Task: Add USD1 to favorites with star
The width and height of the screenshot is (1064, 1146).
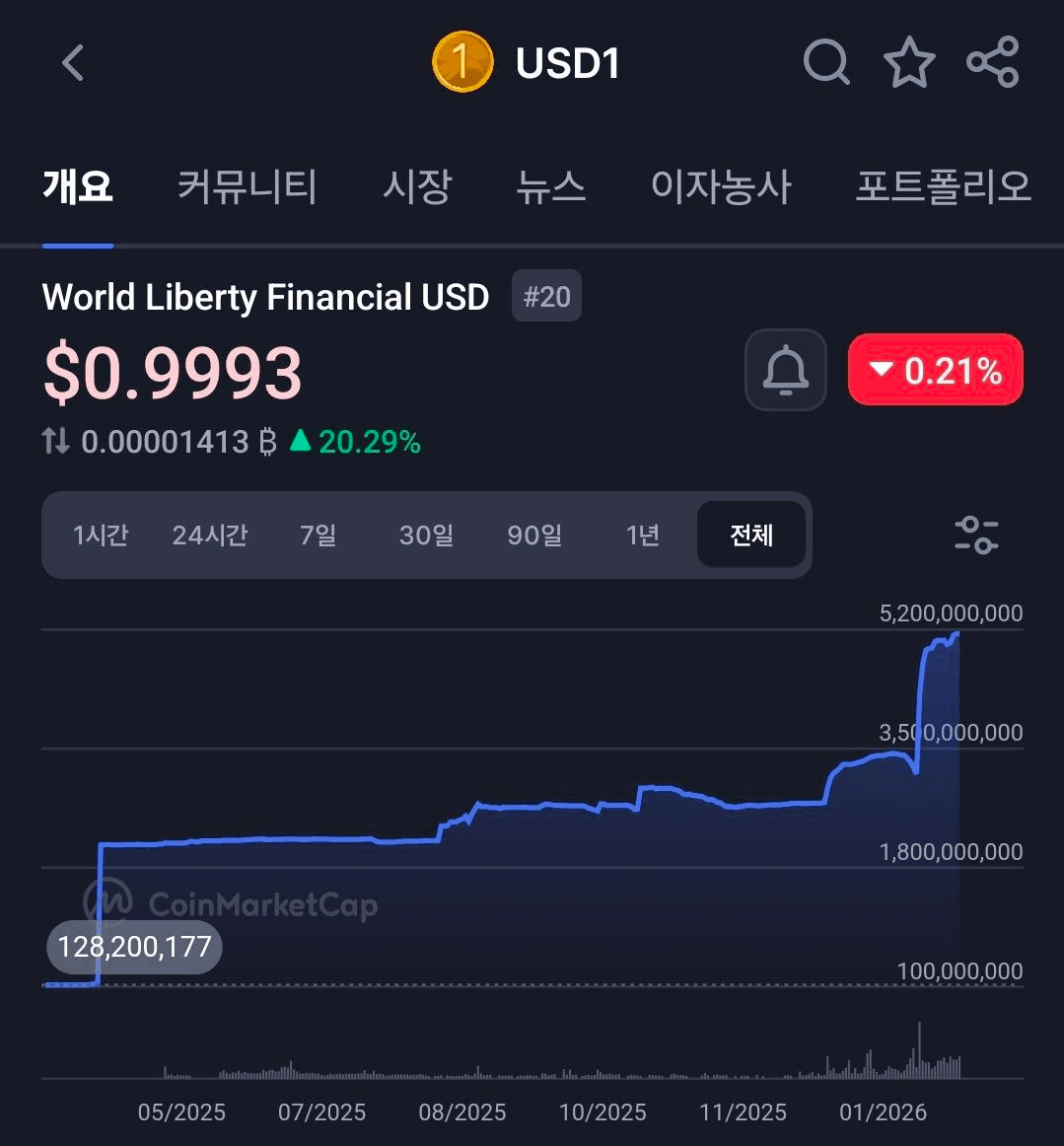Action: (x=908, y=63)
